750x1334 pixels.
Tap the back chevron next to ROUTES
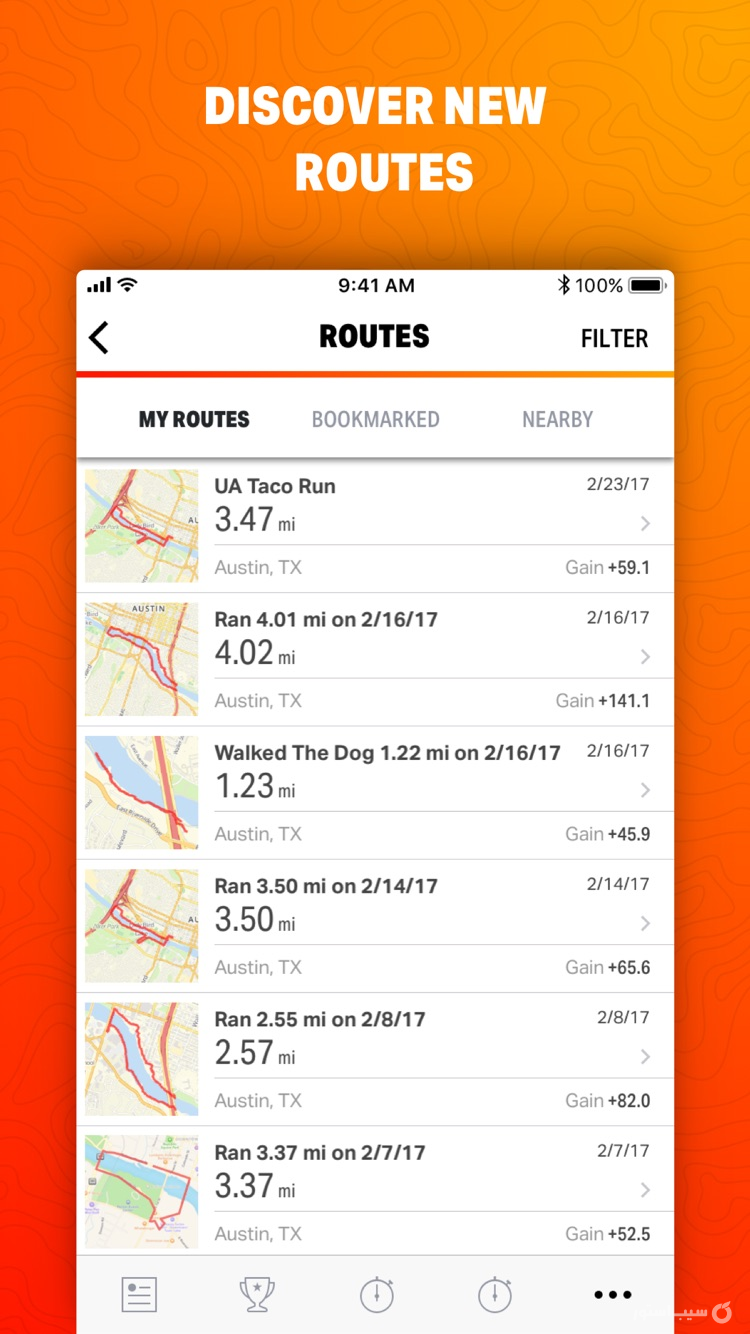click(97, 338)
